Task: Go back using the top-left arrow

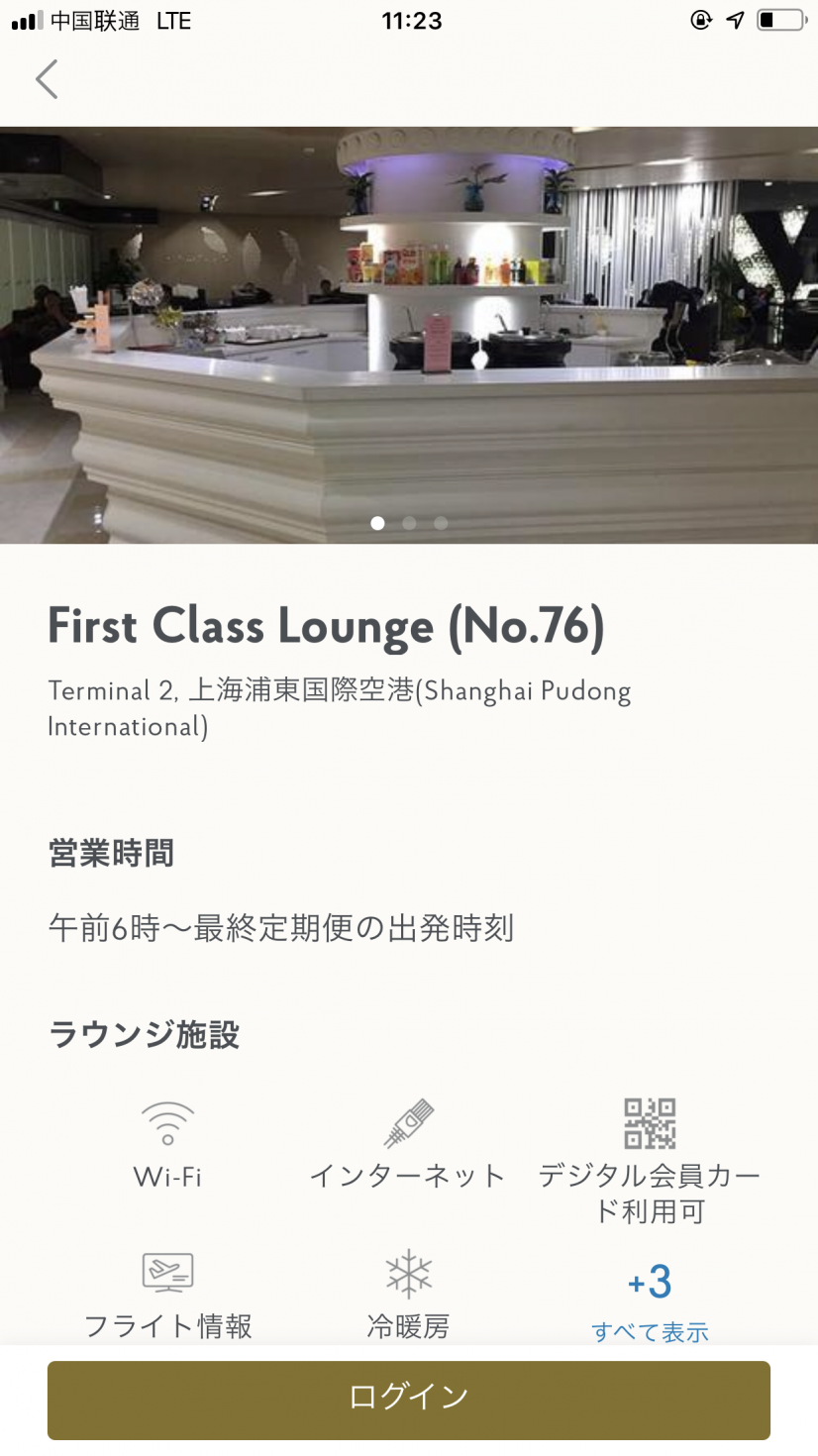Action: click(47, 79)
